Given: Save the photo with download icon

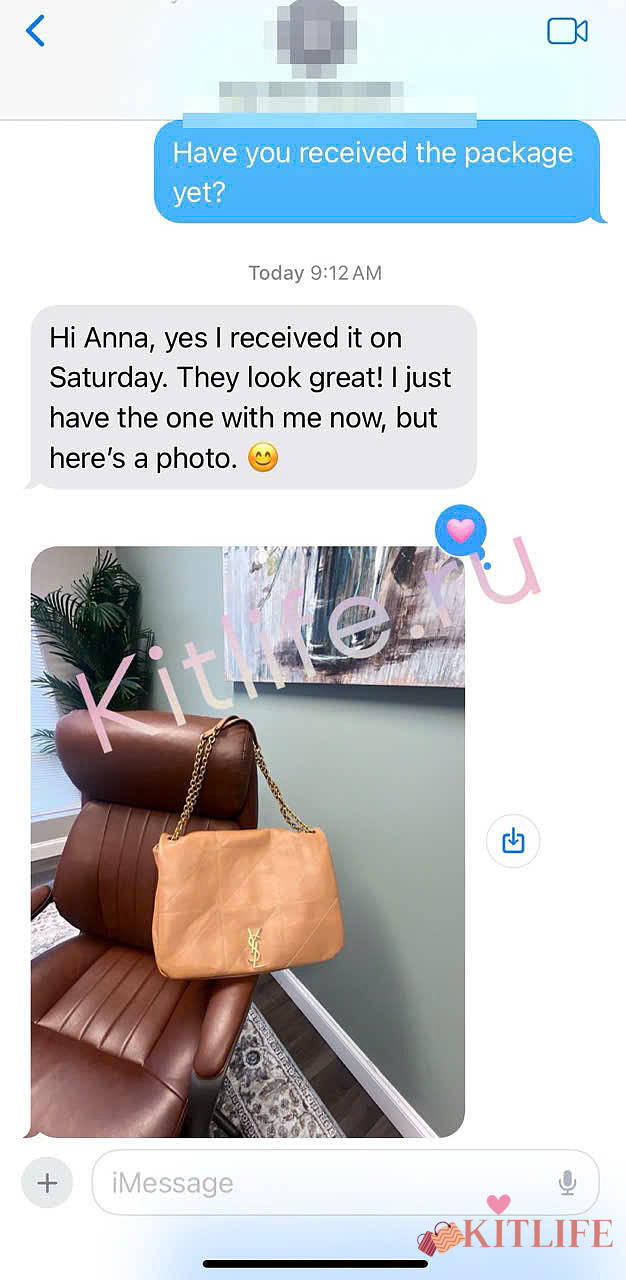Looking at the screenshot, I should coord(513,841).
